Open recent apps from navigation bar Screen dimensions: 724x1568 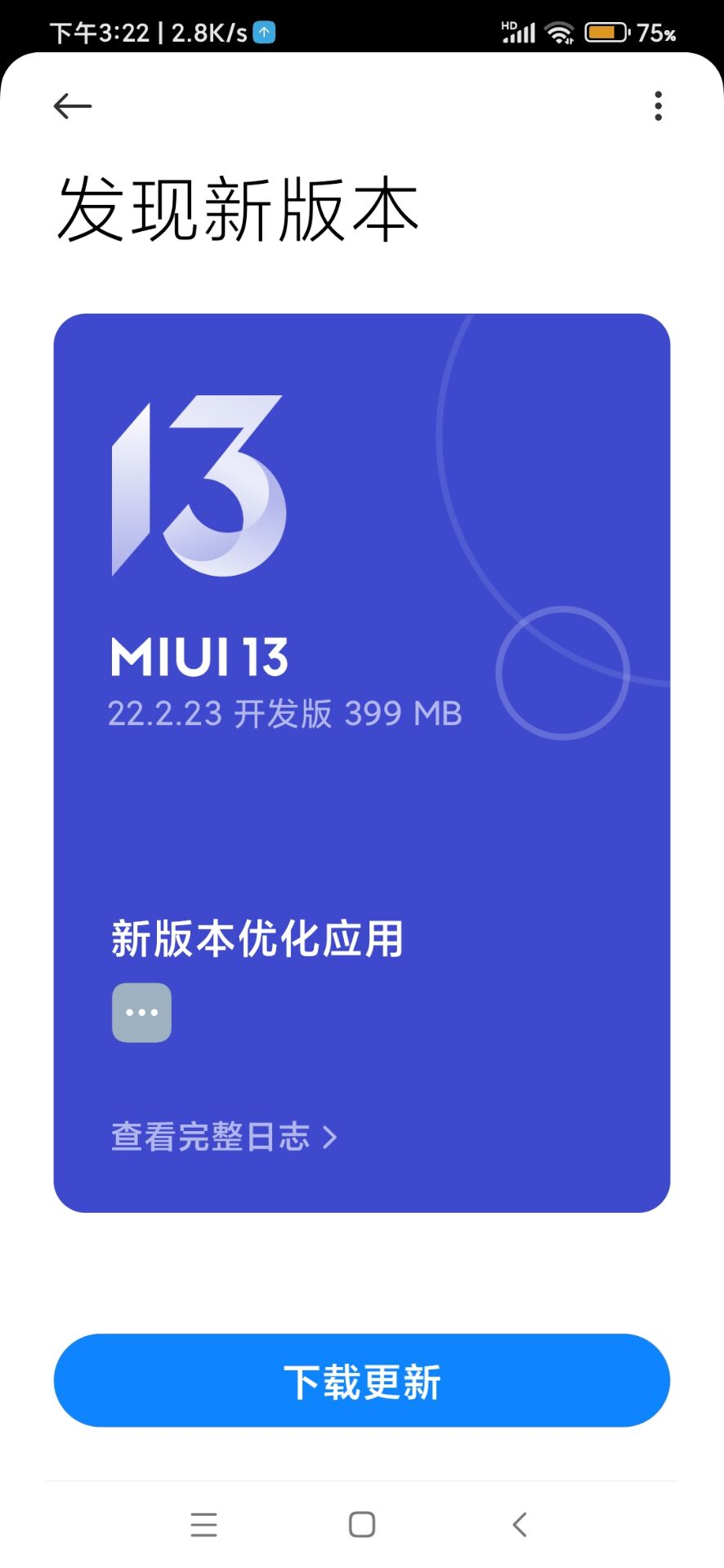point(203,1525)
